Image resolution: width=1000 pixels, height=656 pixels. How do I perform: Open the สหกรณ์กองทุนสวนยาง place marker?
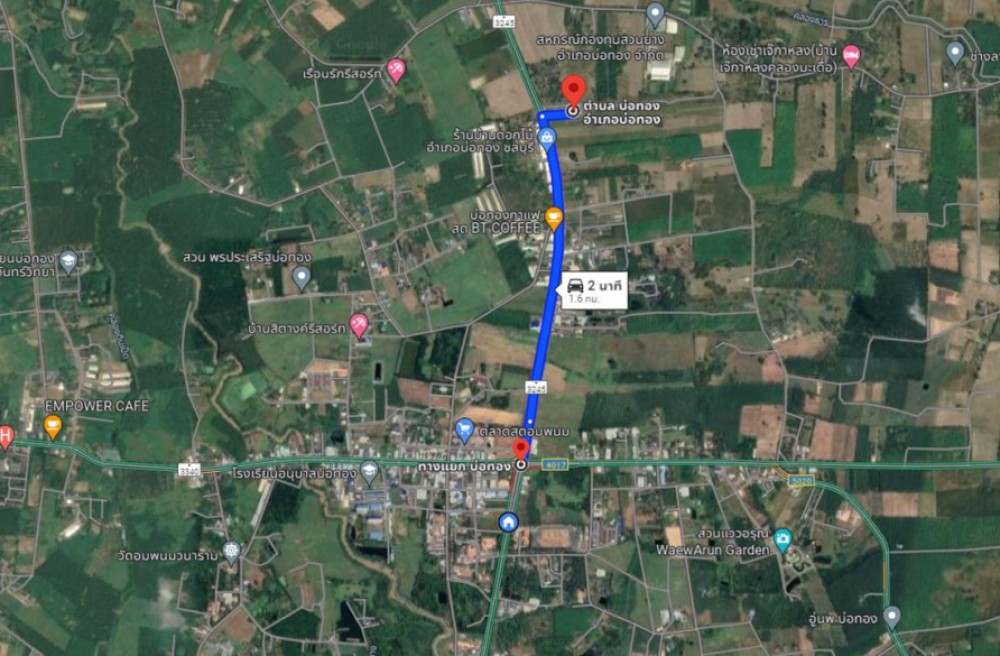pyautogui.click(x=655, y=14)
